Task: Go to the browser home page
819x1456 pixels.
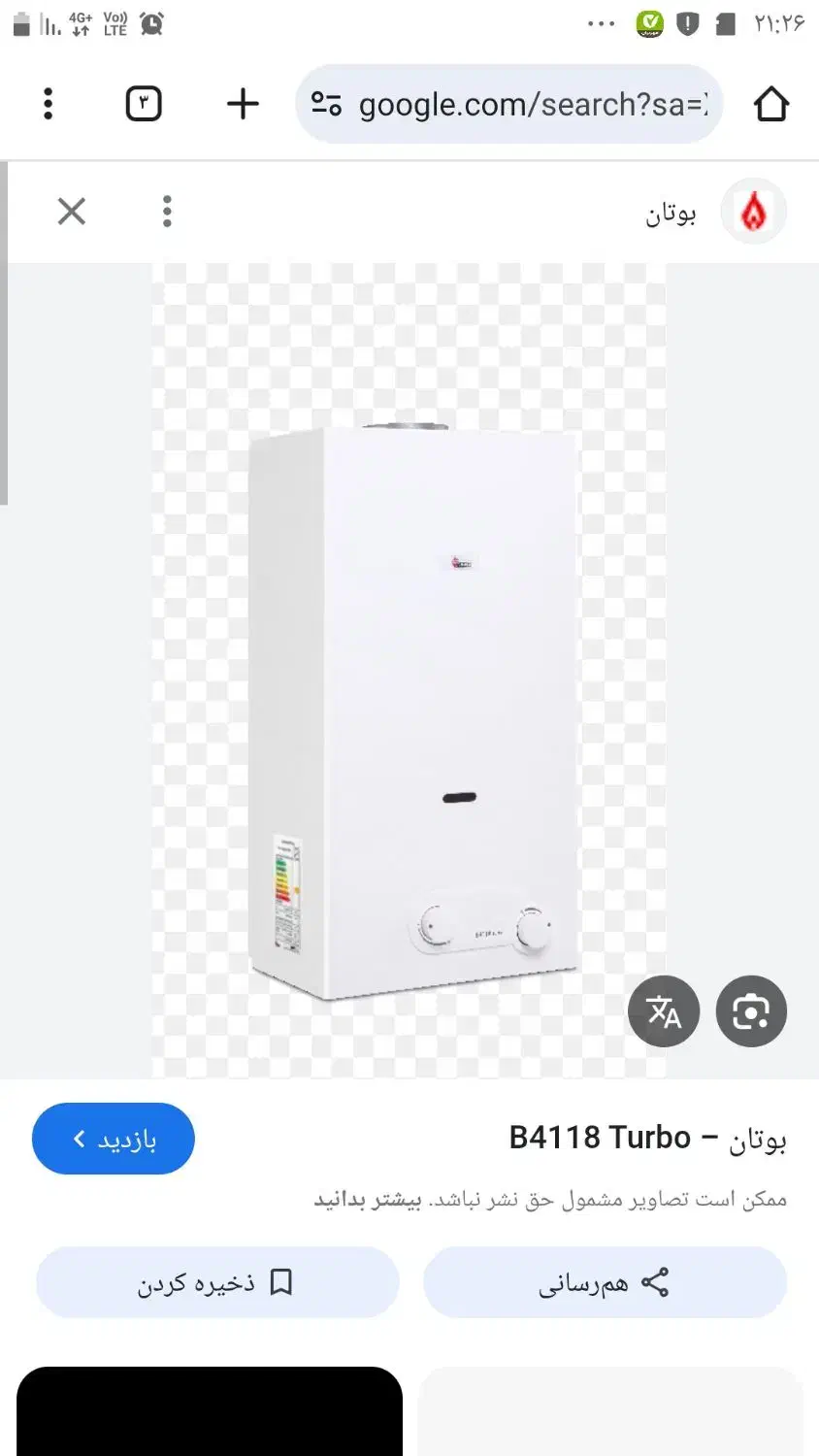Action: [x=771, y=104]
